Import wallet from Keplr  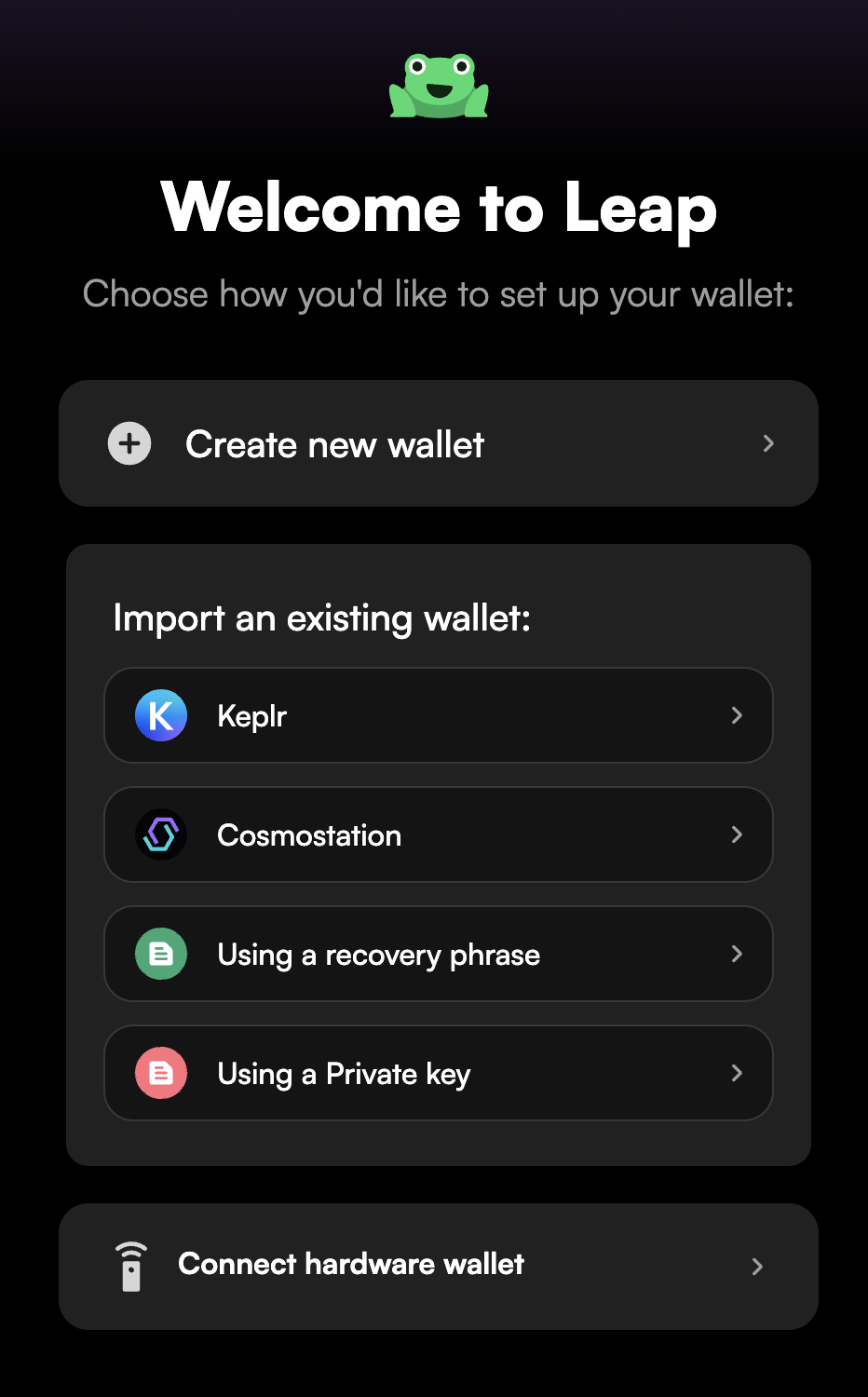tap(438, 715)
